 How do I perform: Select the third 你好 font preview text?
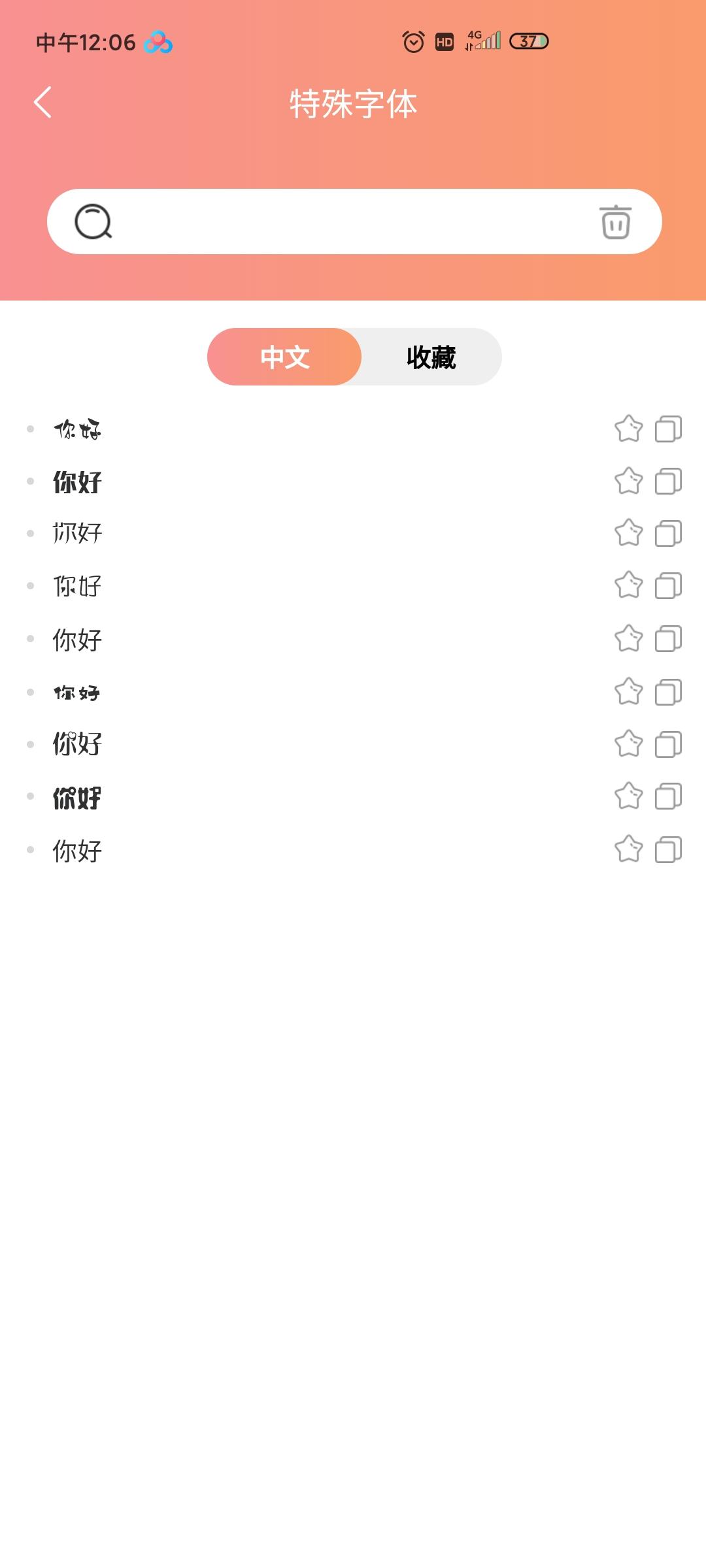click(x=76, y=532)
